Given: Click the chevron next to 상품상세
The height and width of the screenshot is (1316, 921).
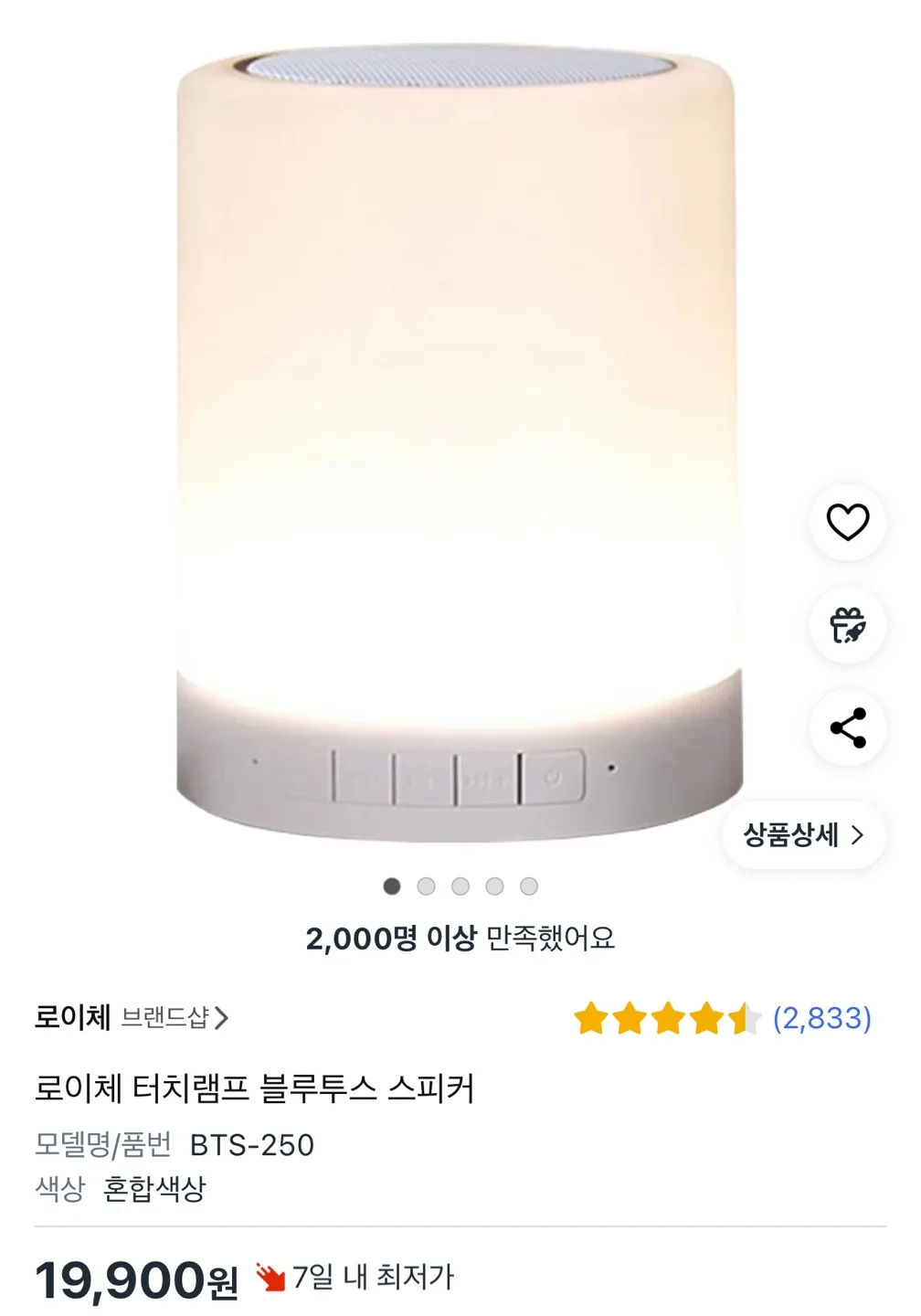Looking at the screenshot, I should pyautogui.click(x=857, y=834).
